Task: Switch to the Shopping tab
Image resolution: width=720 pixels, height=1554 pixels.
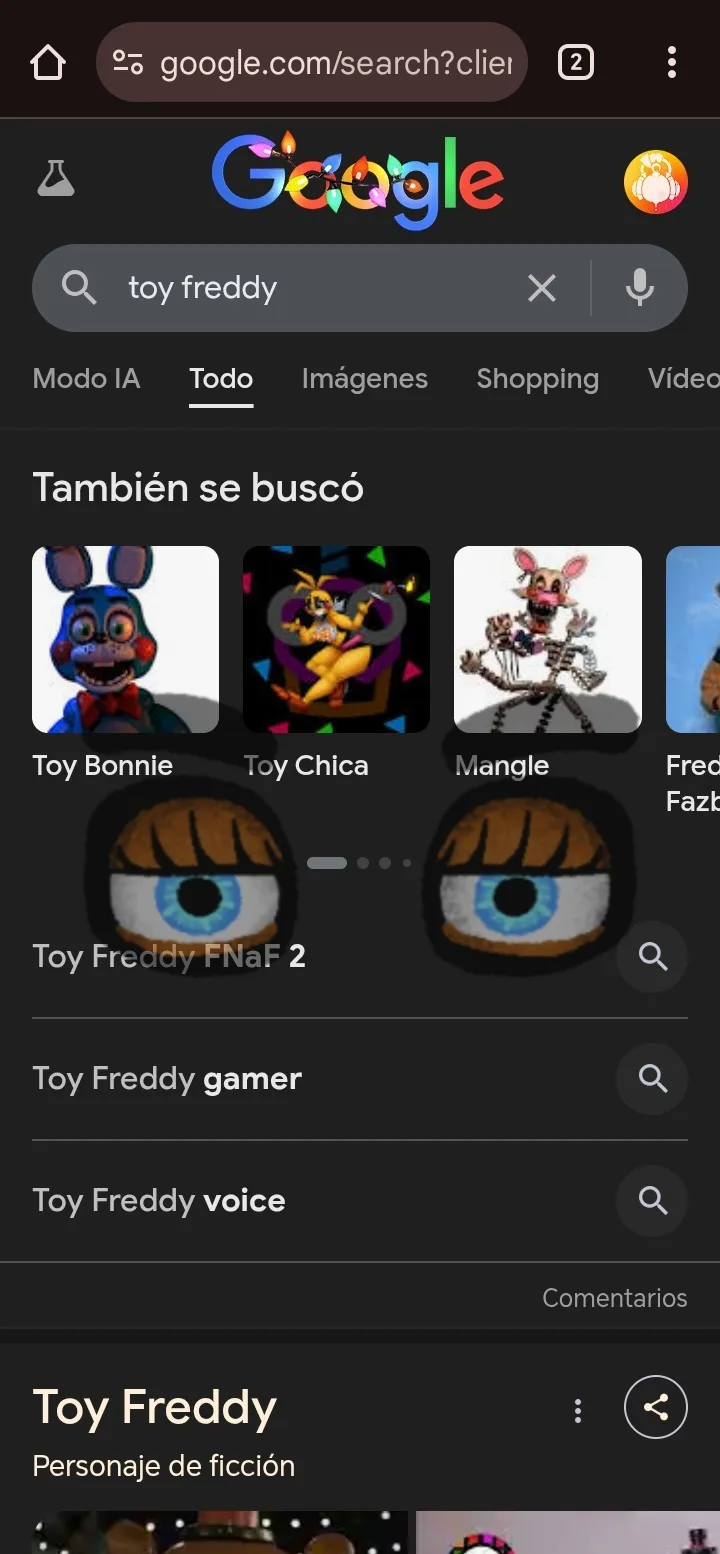Action: [x=537, y=379]
